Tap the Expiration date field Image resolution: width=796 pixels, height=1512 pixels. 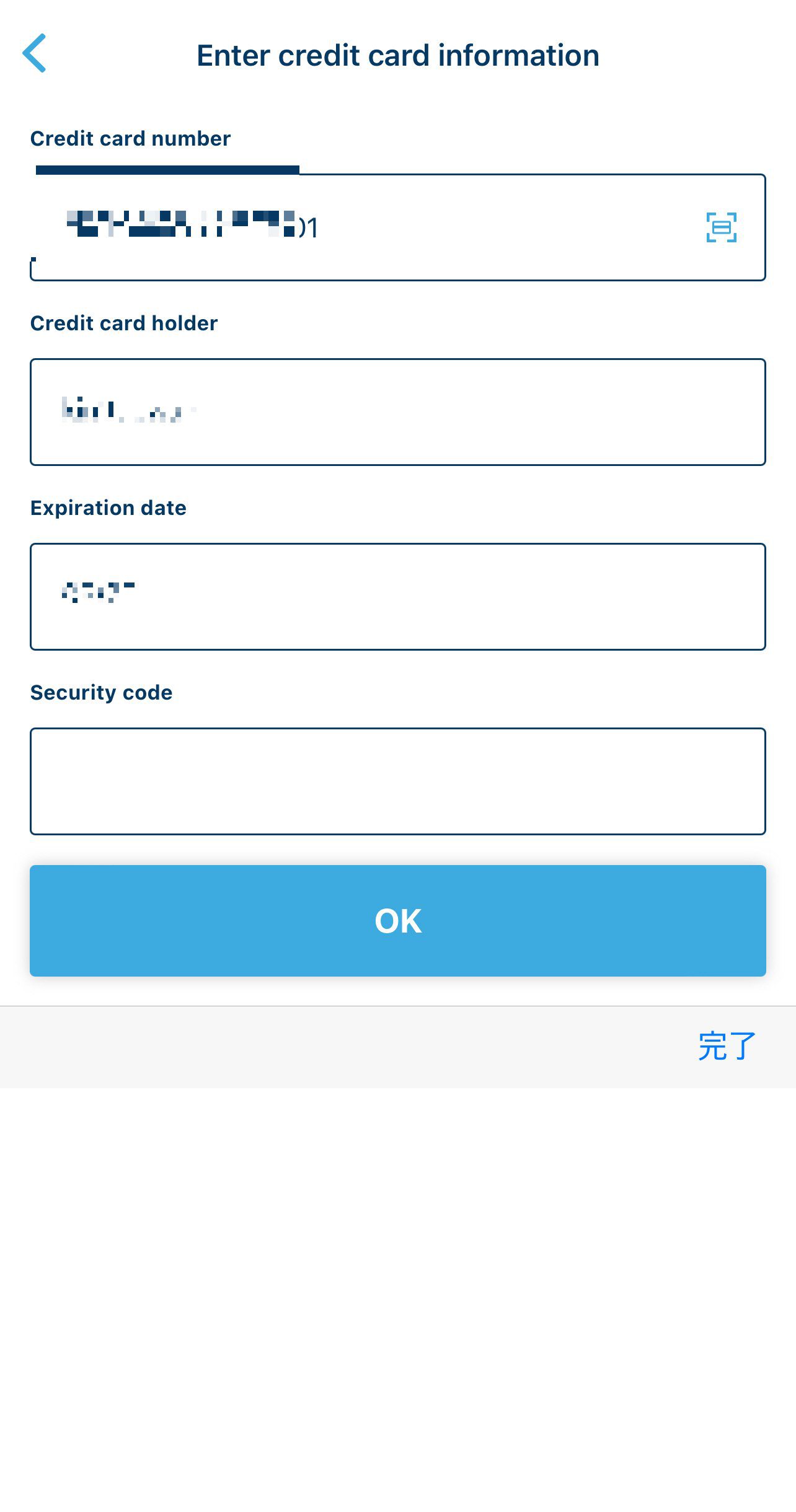point(398,595)
